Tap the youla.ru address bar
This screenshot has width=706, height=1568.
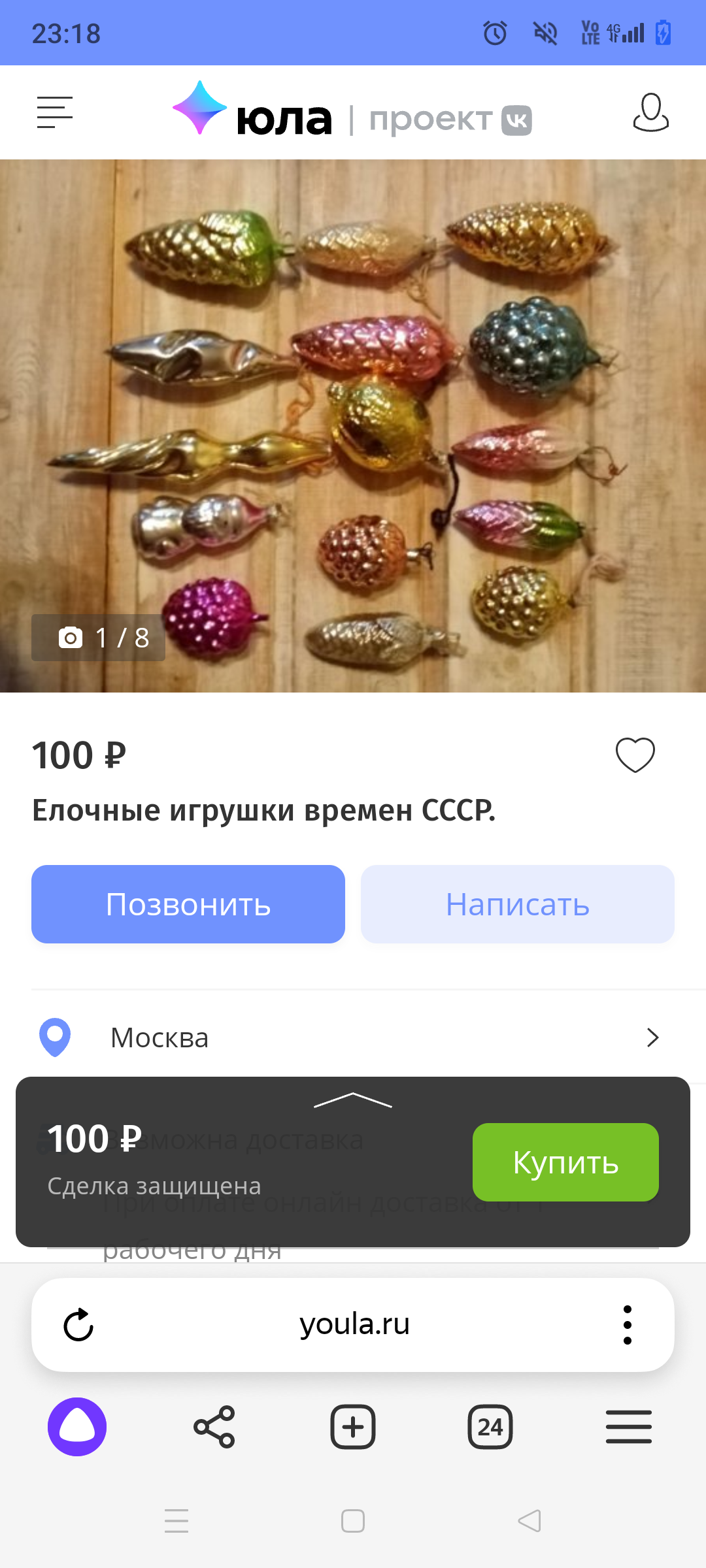click(354, 1325)
